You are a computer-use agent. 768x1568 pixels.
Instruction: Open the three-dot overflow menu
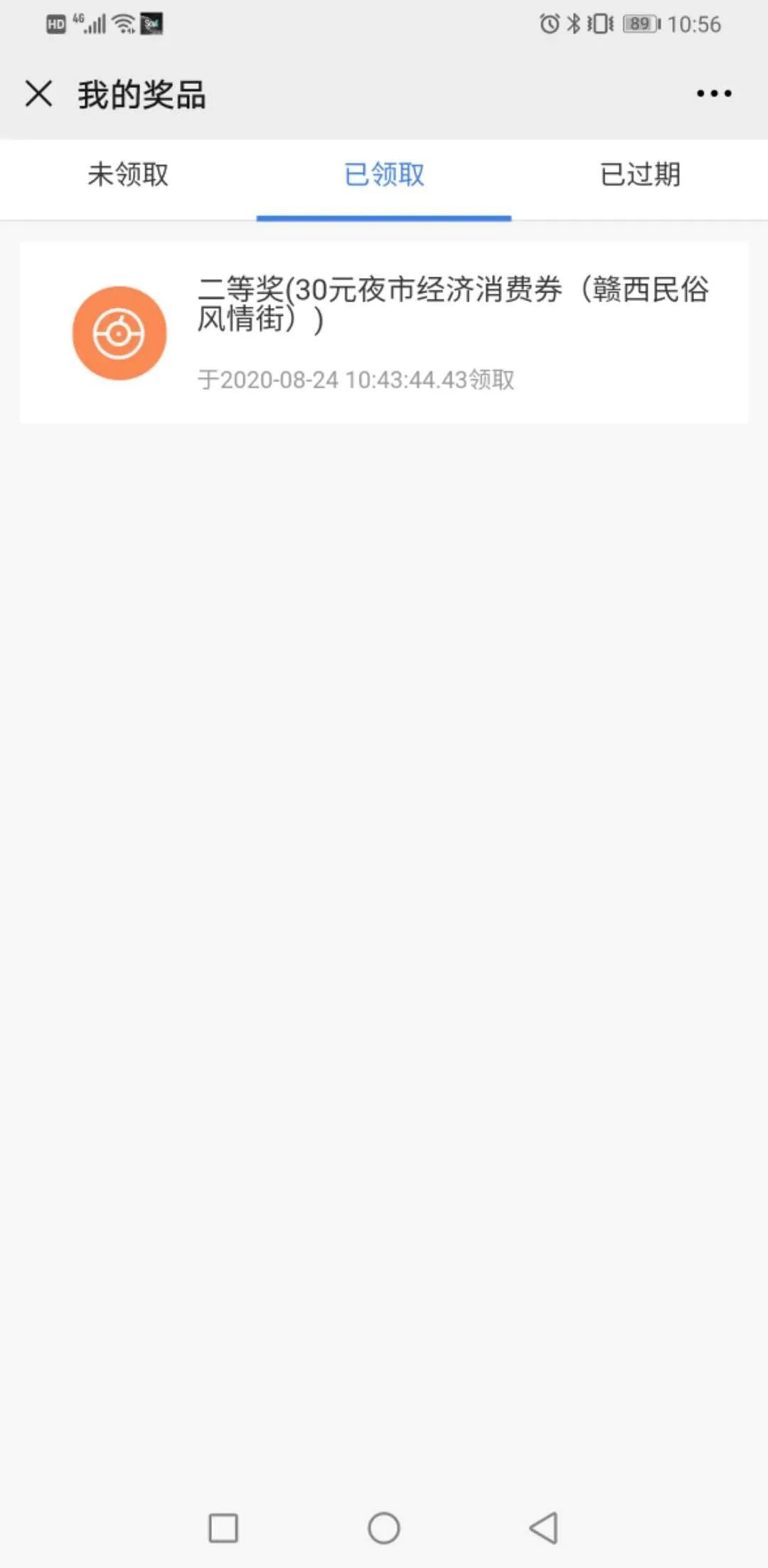714,94
